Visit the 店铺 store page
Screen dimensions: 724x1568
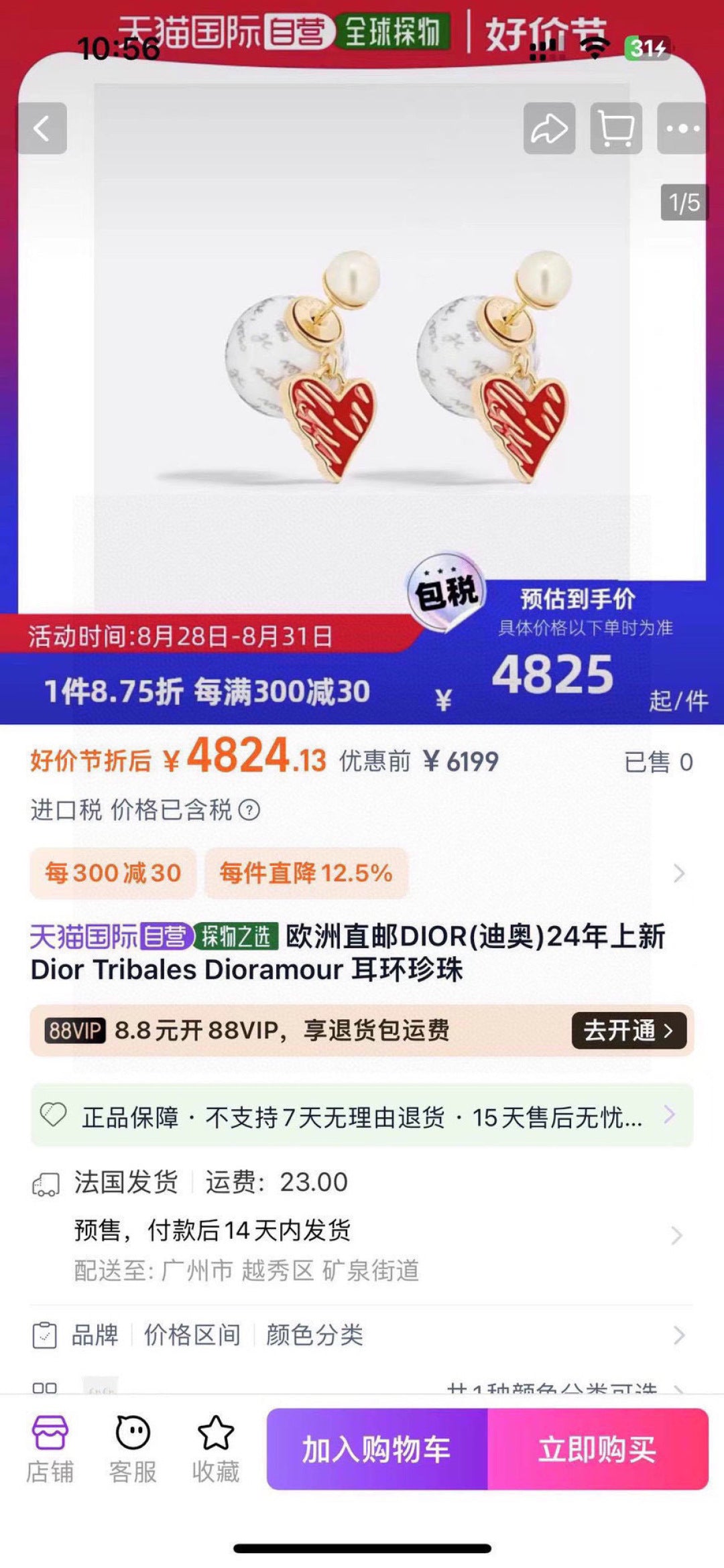click(x=50, y=1449)
